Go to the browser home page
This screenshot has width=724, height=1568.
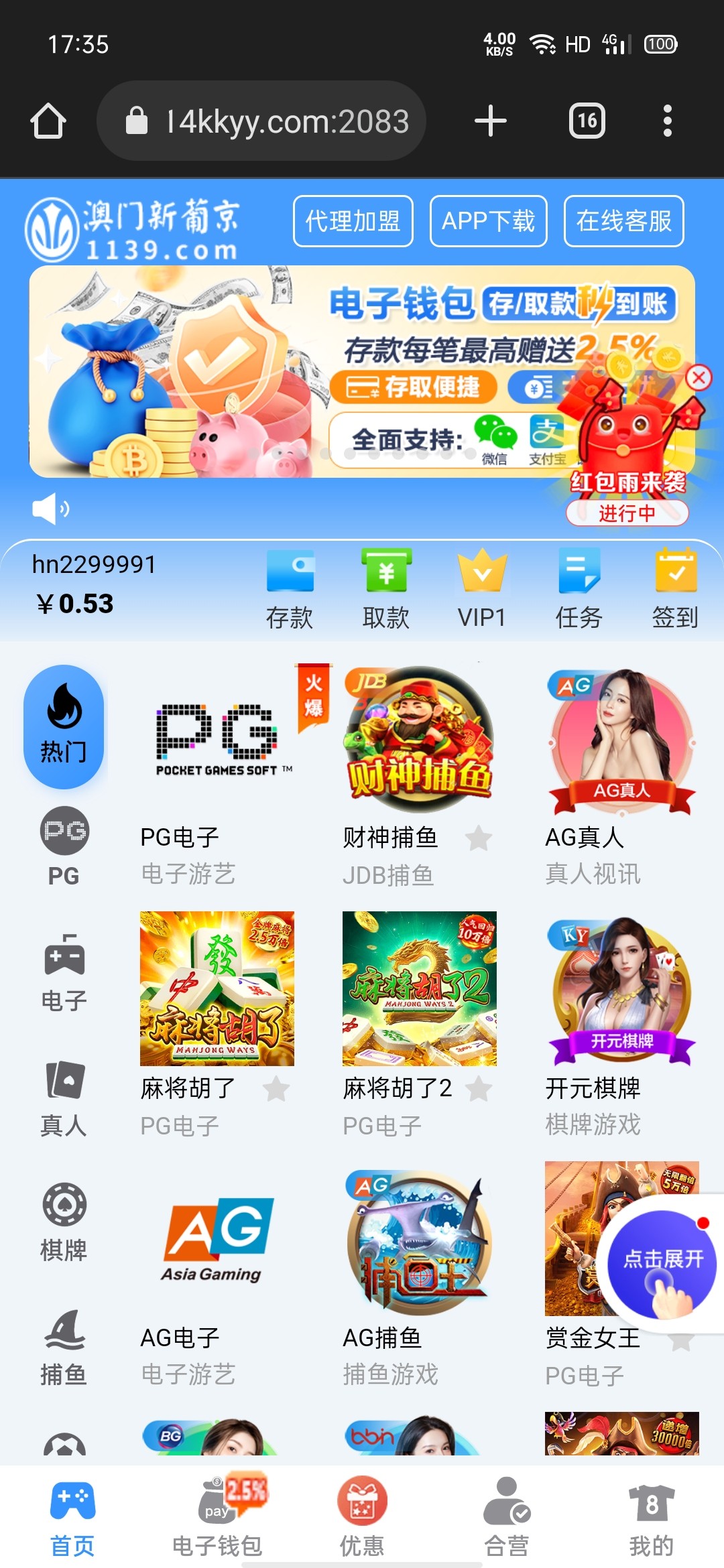tap(48, 121)
